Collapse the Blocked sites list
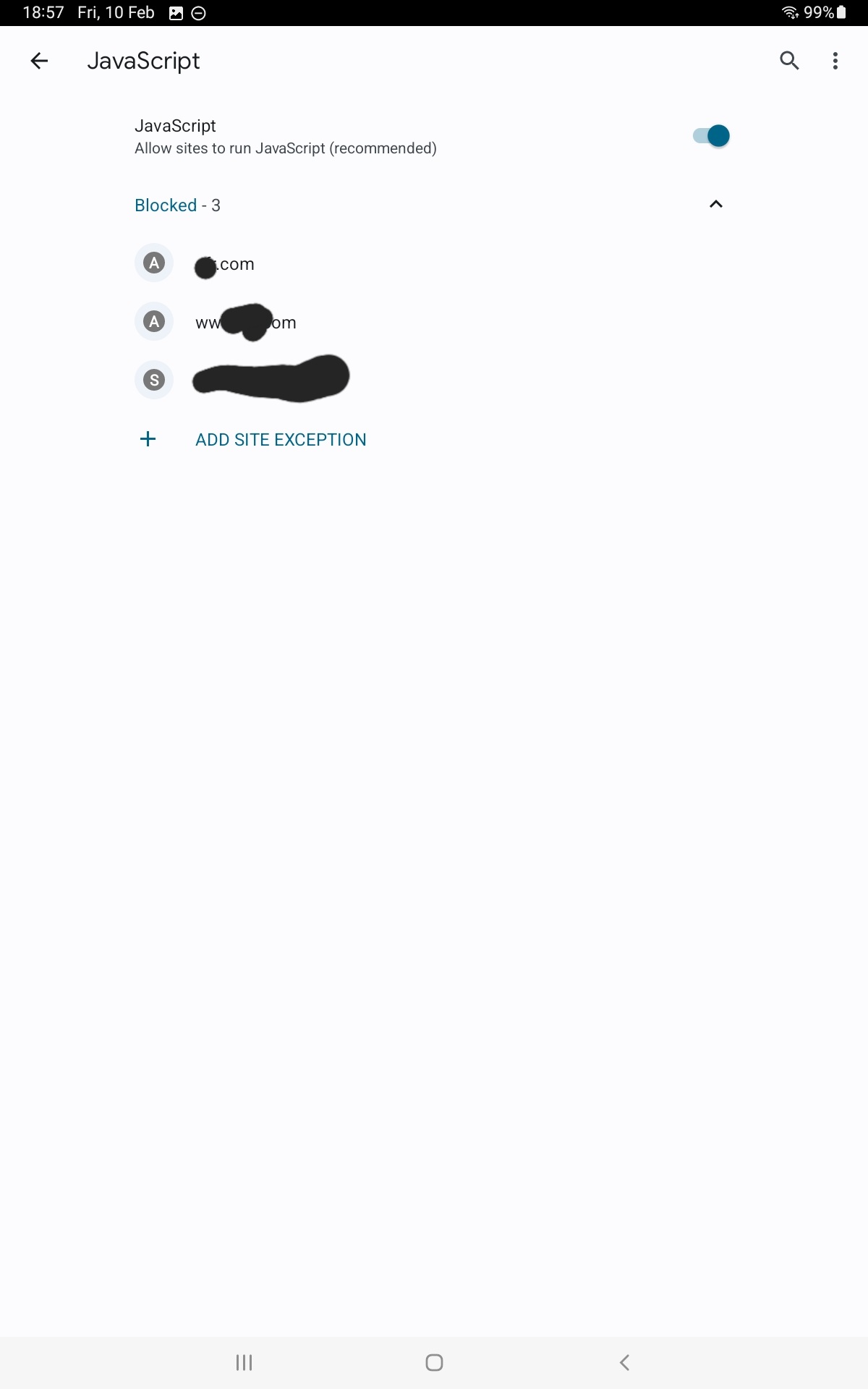The width and height of the screenshot is (868, 1389). (716, 205)
